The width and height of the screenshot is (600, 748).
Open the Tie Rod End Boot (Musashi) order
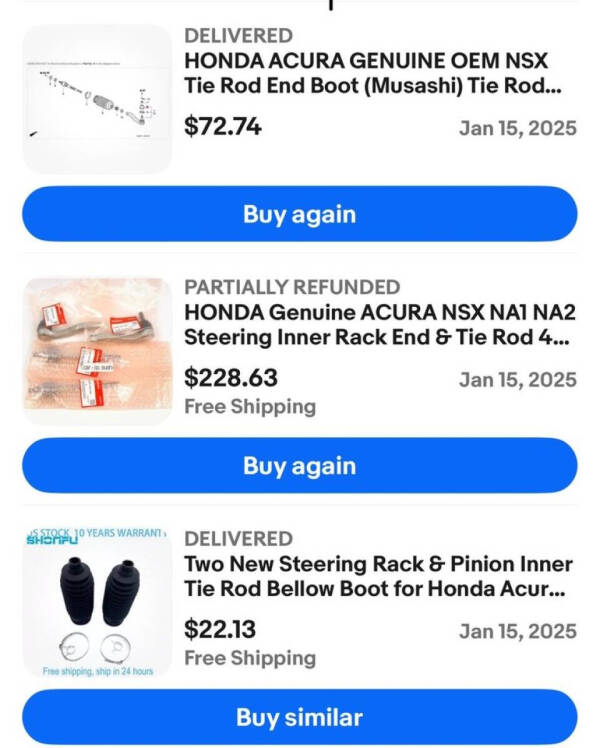point(372,72)
